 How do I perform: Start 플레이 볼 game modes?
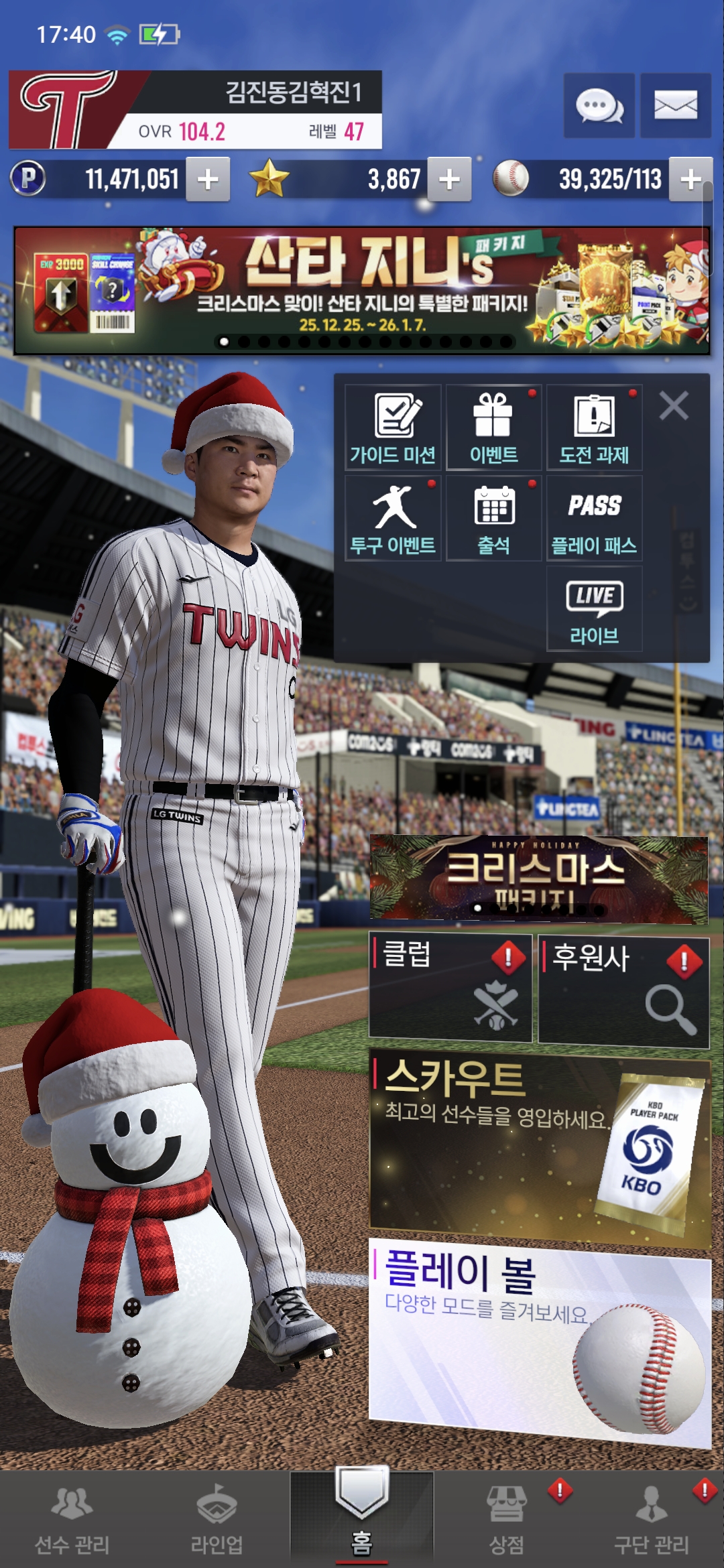tap(539, 1340)
